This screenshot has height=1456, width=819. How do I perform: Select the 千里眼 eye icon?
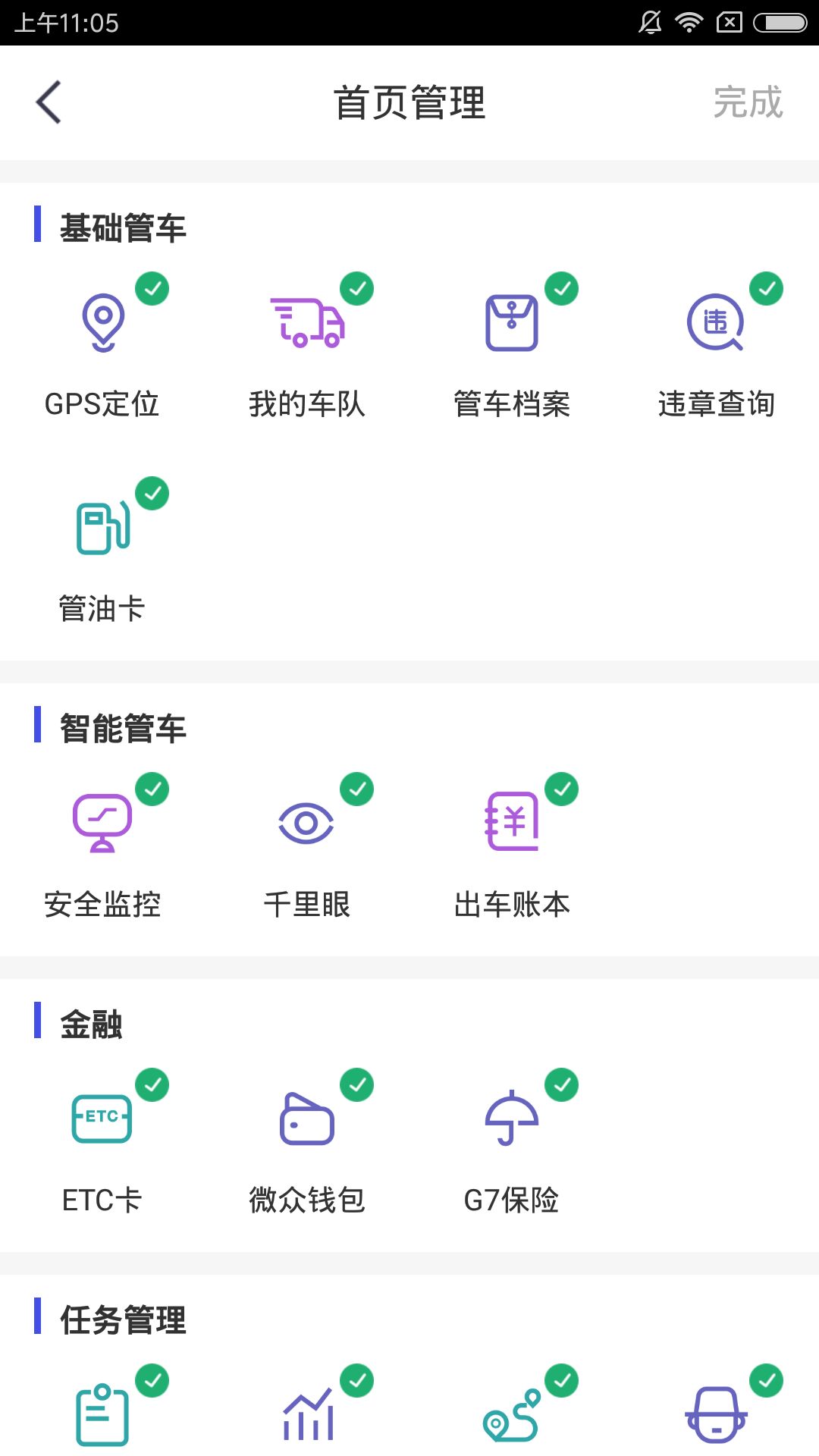point(307,823)
